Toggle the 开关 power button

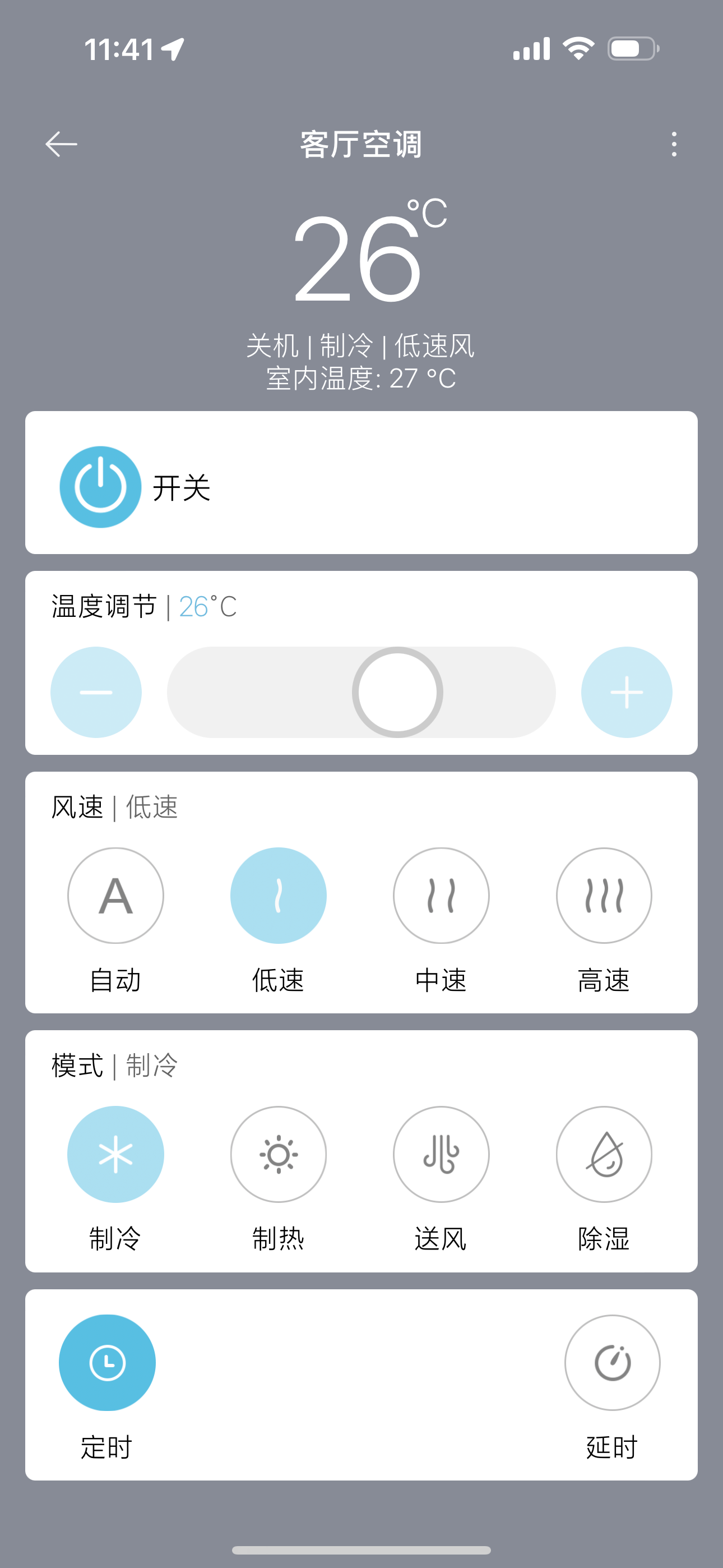[100, 487]
